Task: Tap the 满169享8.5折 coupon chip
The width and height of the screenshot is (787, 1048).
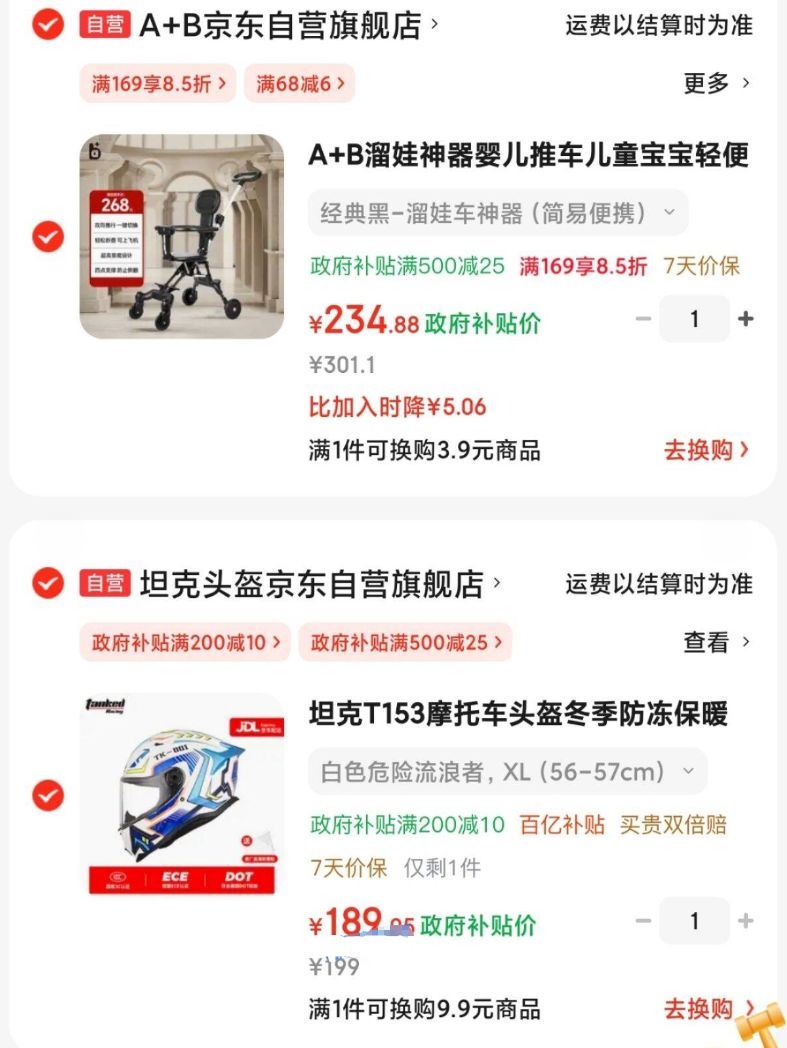Action: pyautogui.click(x=159, y=84)
